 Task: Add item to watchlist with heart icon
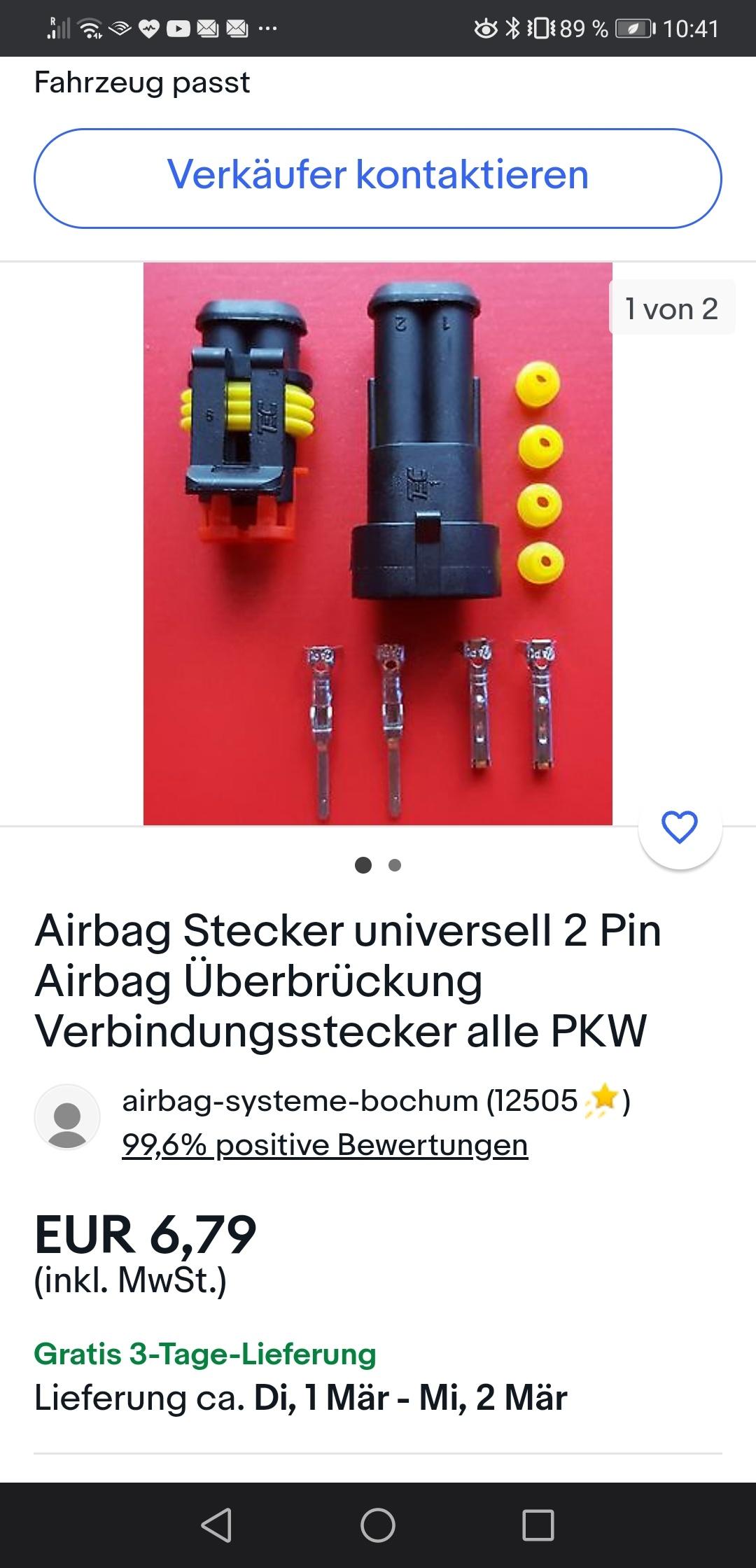point(679,828)
